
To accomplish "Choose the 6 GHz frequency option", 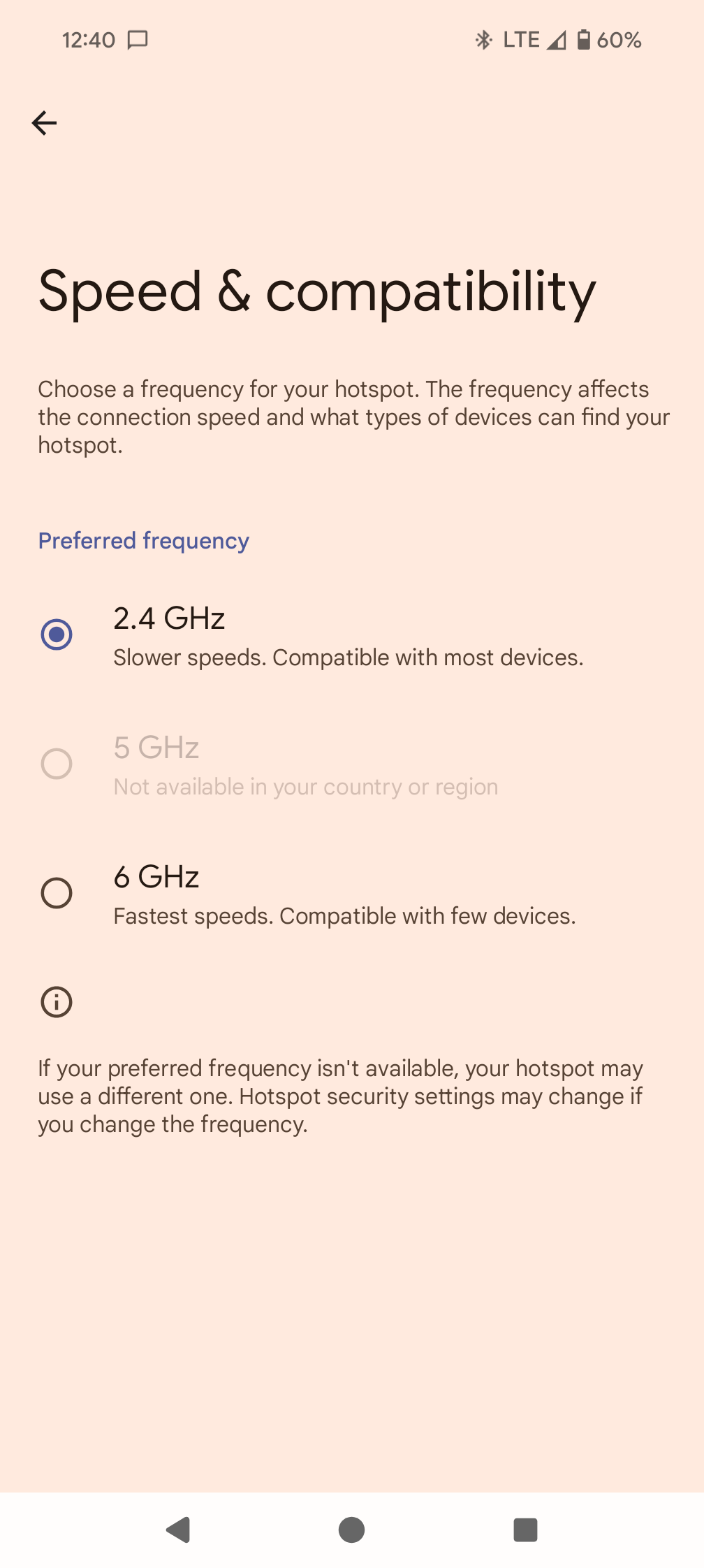I will click(x=57, y=893).
